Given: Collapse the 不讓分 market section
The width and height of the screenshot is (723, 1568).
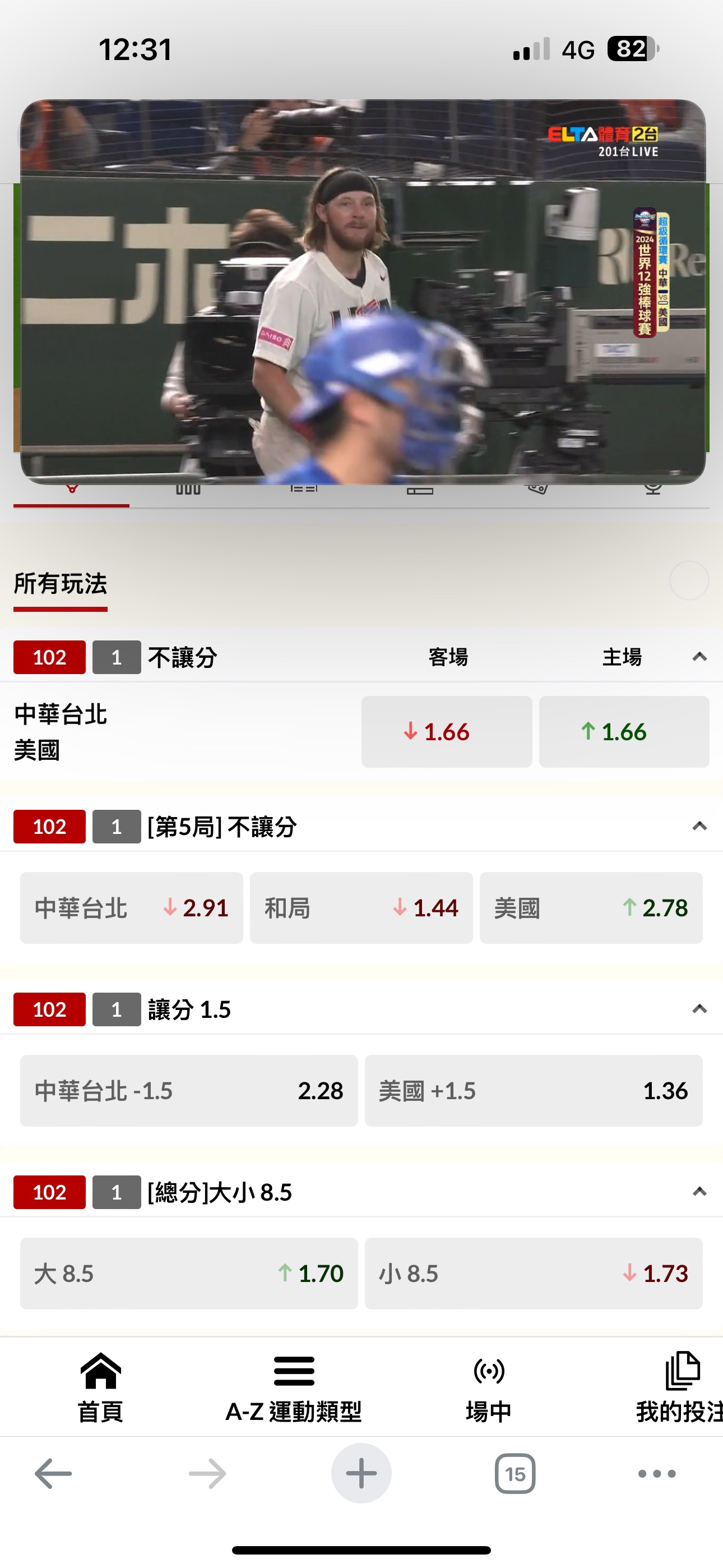Looking at the screenshot, I should tap(699, 657).
